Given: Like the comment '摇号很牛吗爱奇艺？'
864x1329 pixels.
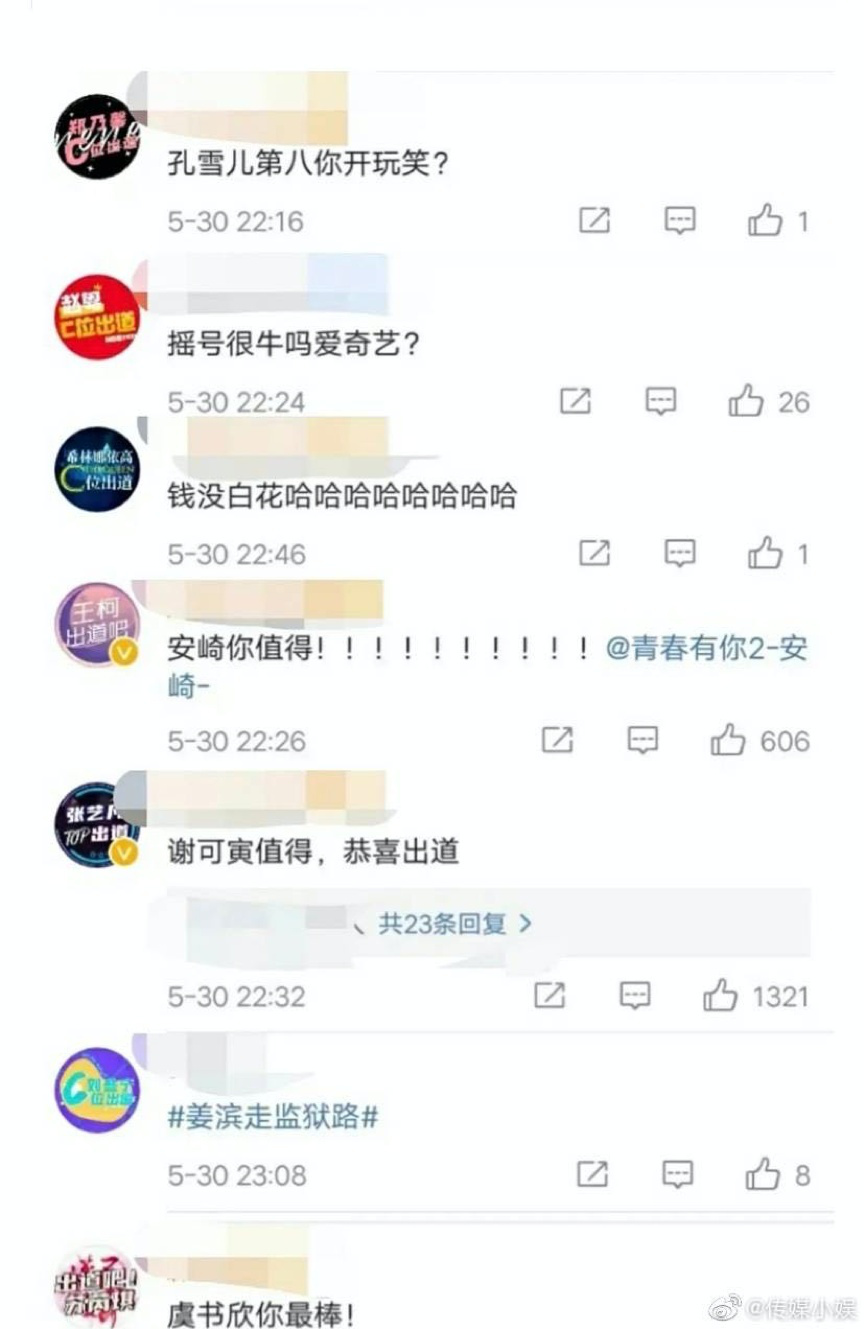Looking at the screenshot, I should 746,402.
